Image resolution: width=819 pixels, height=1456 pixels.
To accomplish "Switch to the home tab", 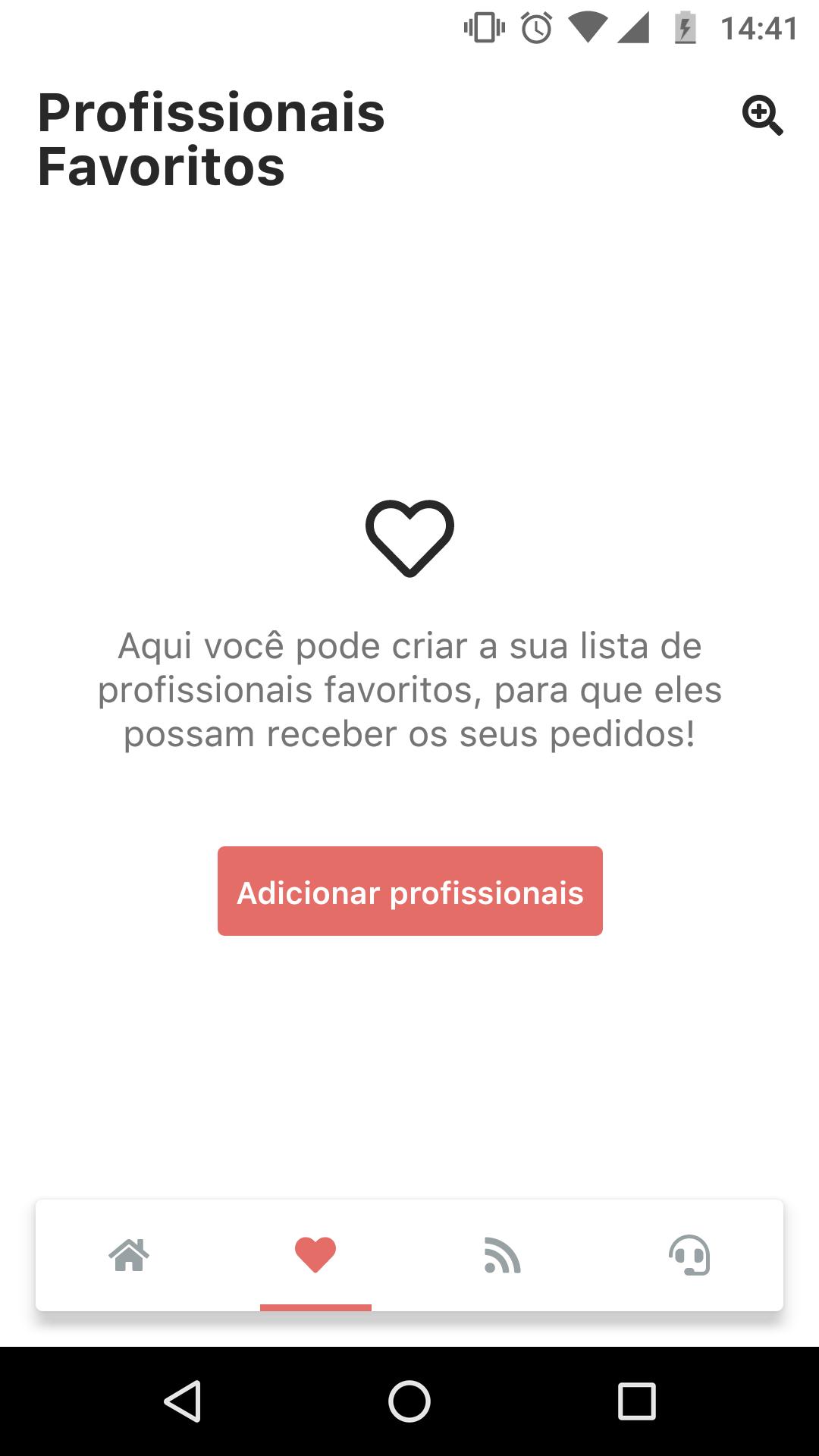I will click(x=129, y=1255).
